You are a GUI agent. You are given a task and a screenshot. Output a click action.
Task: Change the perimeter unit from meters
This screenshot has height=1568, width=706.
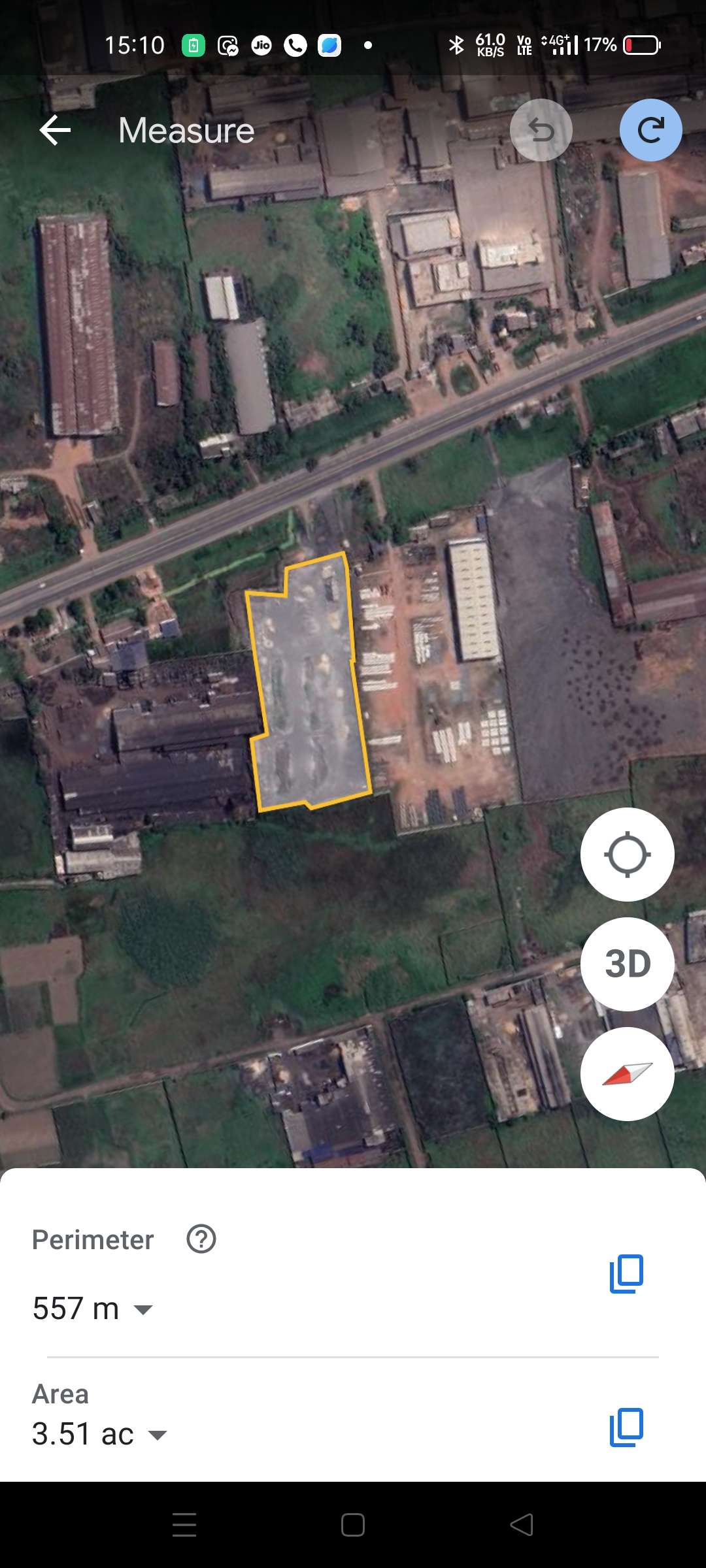click(x=143, y=1309)
